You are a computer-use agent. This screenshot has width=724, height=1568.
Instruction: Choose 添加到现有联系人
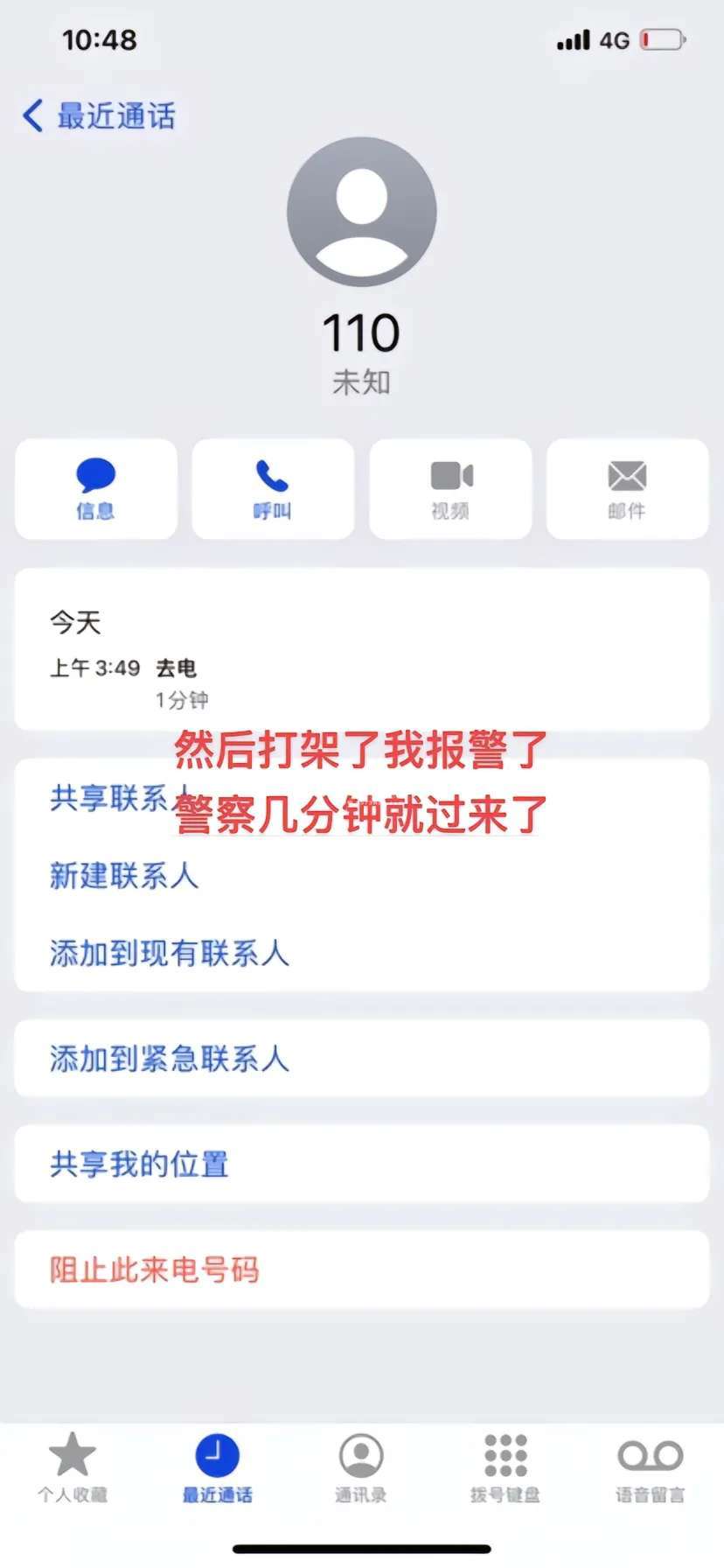[169, 953]
